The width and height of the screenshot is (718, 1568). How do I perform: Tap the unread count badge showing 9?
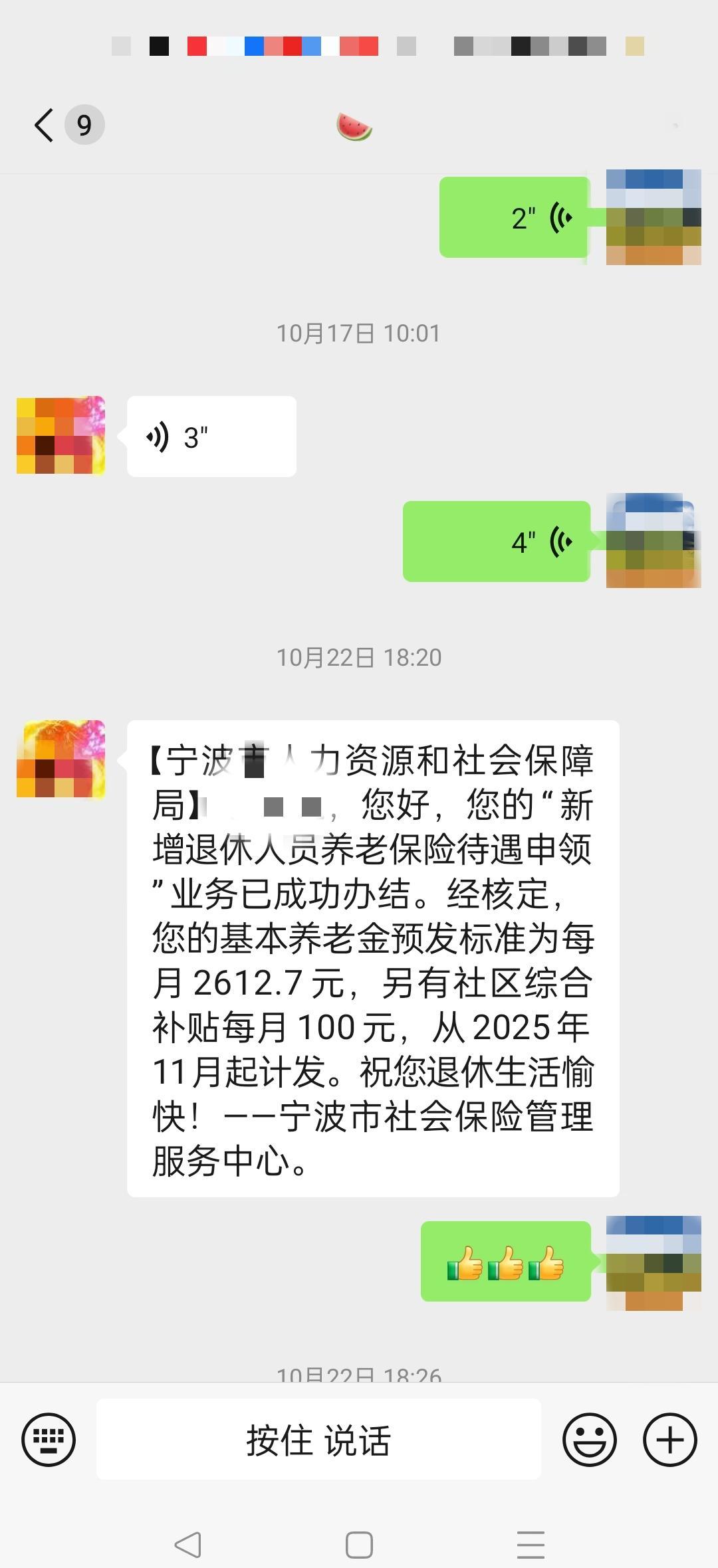[x=82, y=125]
